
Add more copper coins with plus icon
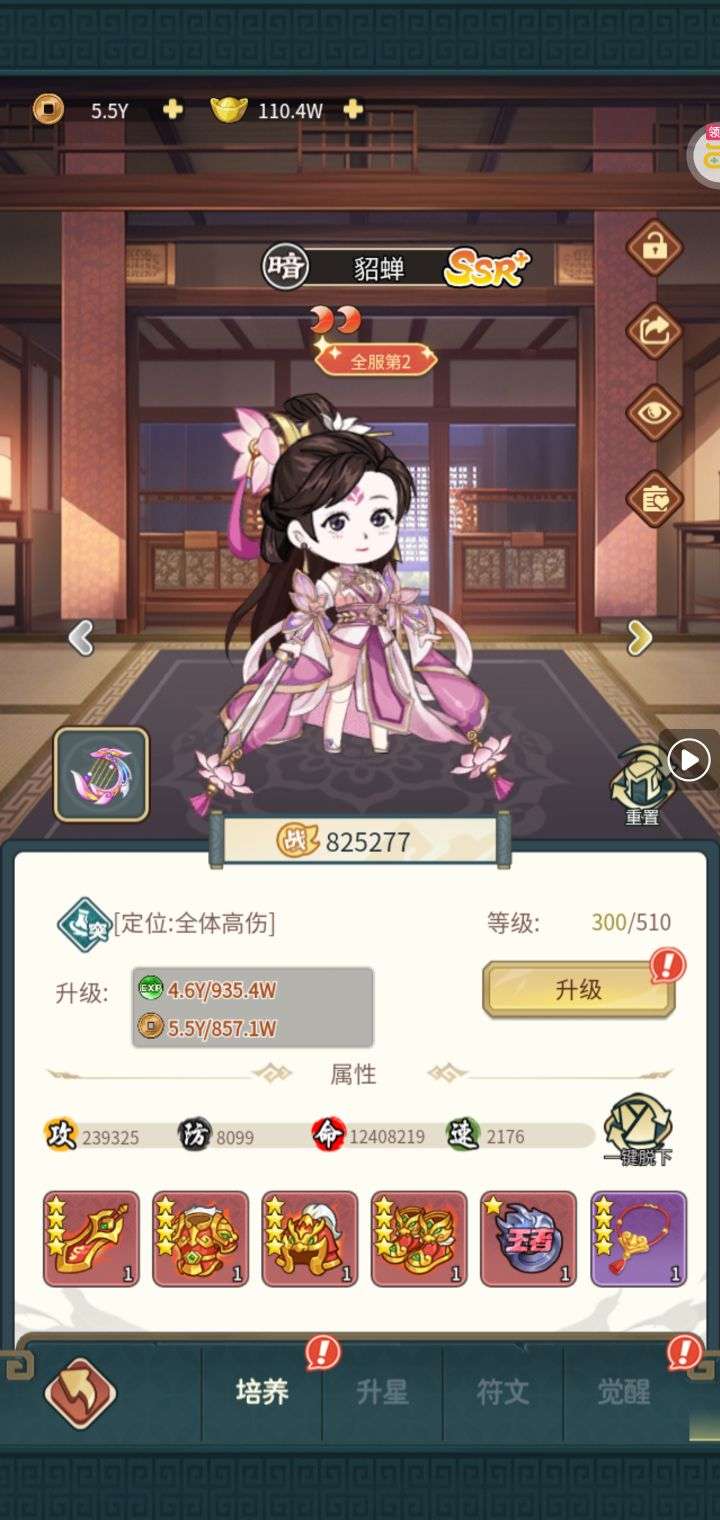173,109
